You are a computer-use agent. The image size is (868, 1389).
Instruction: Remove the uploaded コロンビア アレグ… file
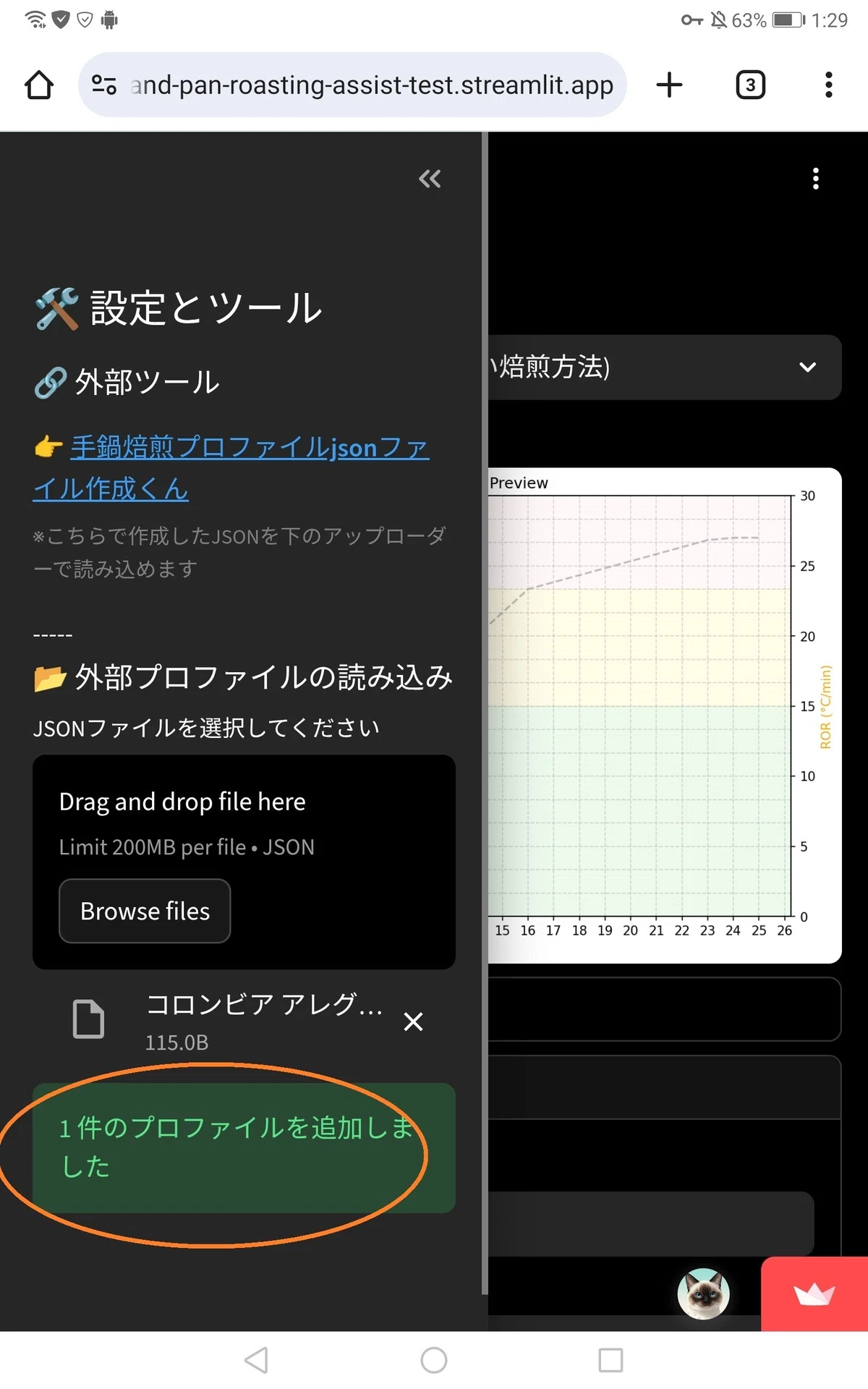coord(413,1021)
